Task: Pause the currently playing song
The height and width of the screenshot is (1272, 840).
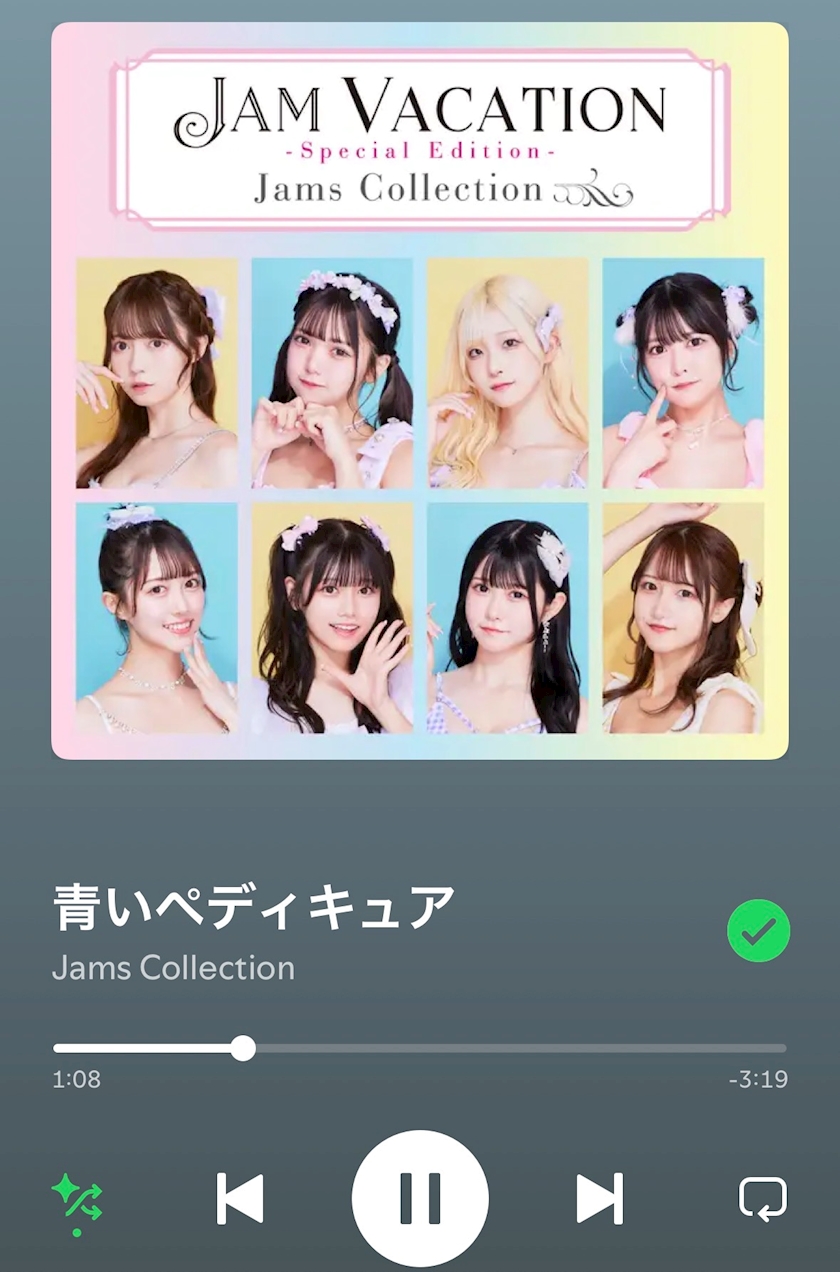Action: coord(420,1197)
